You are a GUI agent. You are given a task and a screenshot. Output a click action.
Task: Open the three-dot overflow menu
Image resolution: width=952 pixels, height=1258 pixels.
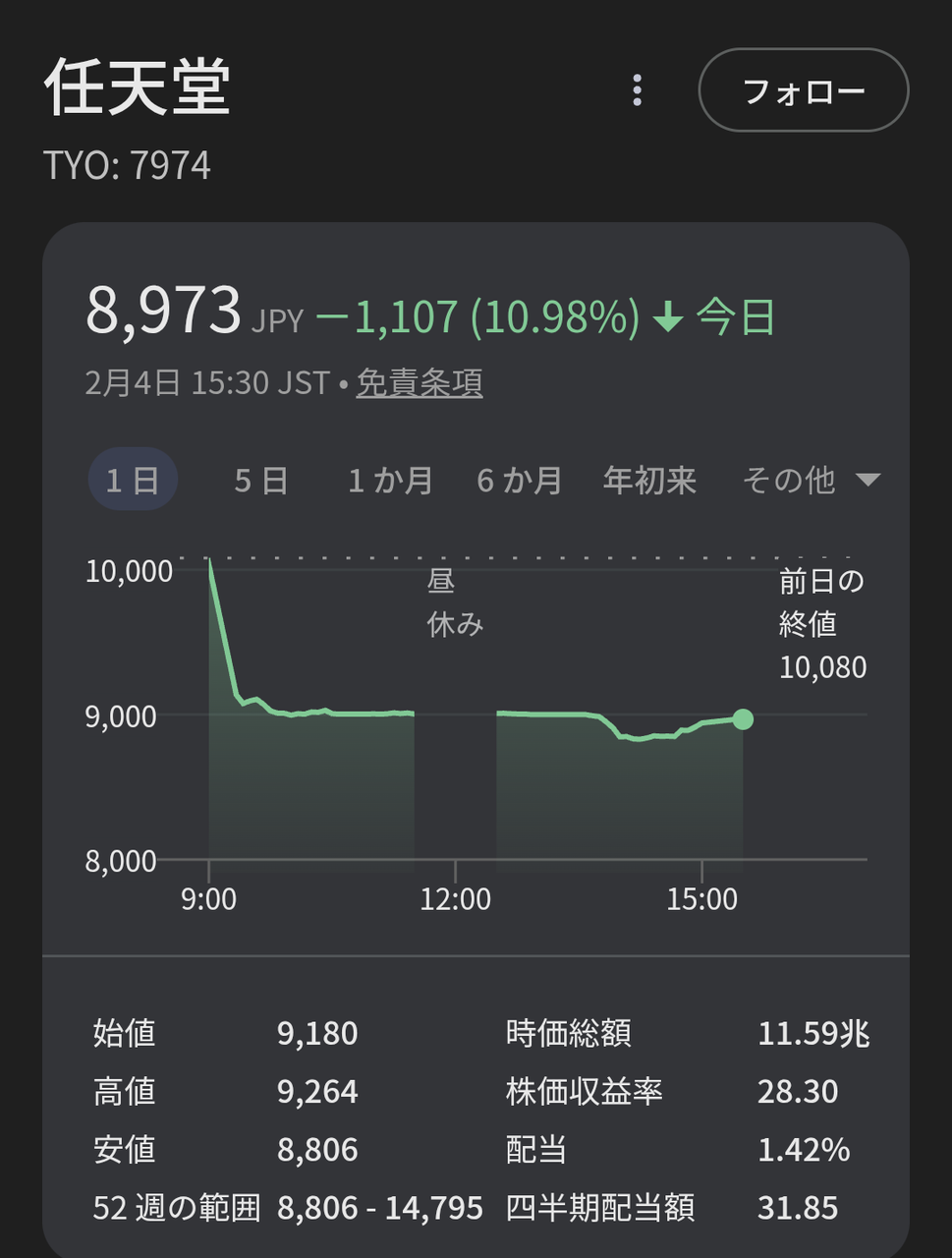click(x=638, y=90)
